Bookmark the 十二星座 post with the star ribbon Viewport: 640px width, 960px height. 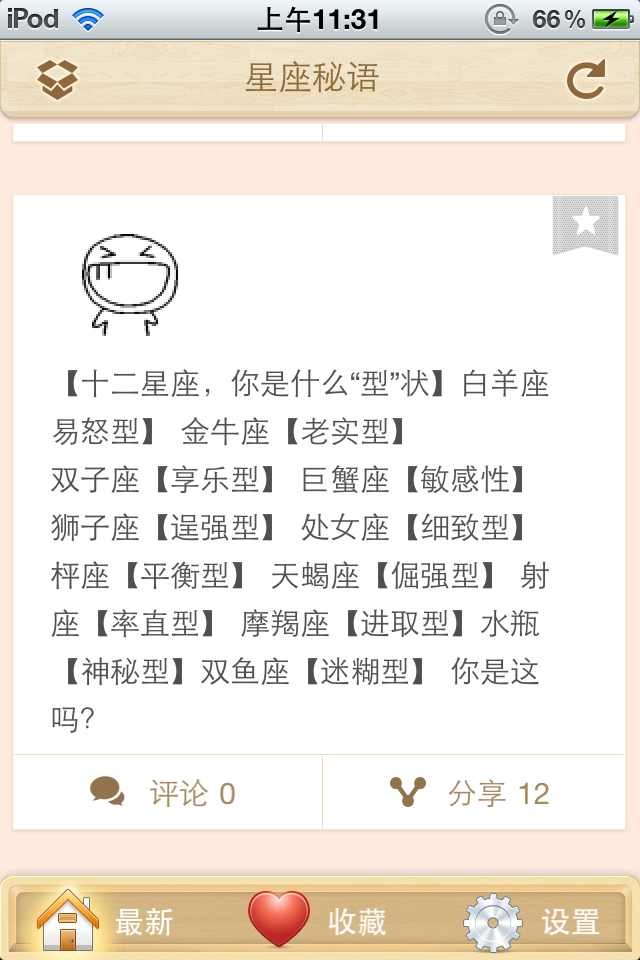(585, 223)
